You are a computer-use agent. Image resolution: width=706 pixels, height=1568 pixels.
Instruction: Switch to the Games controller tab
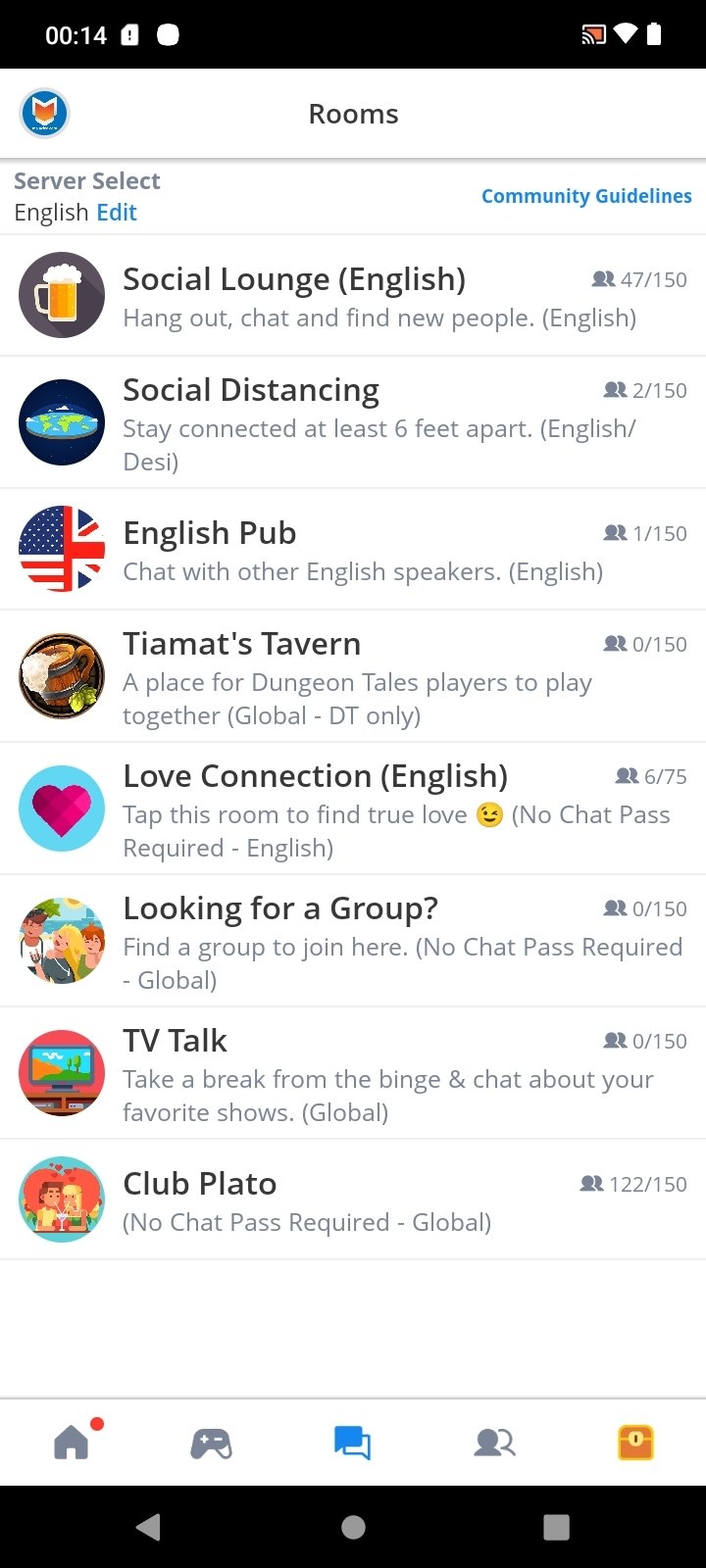[x=211, y=1443]
